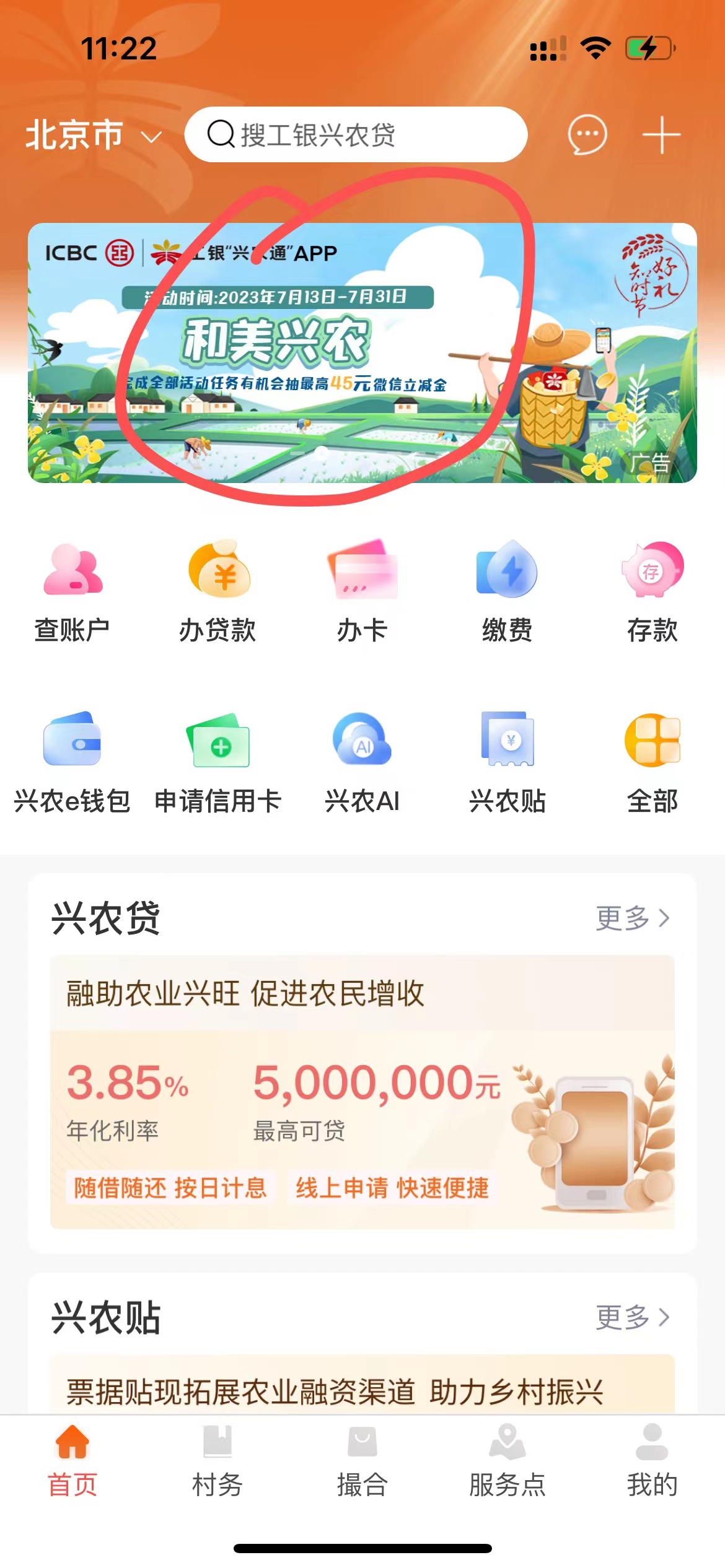Open the plus menu
Viewport: 725px width, 1568px height.
(x=661, y=134)
